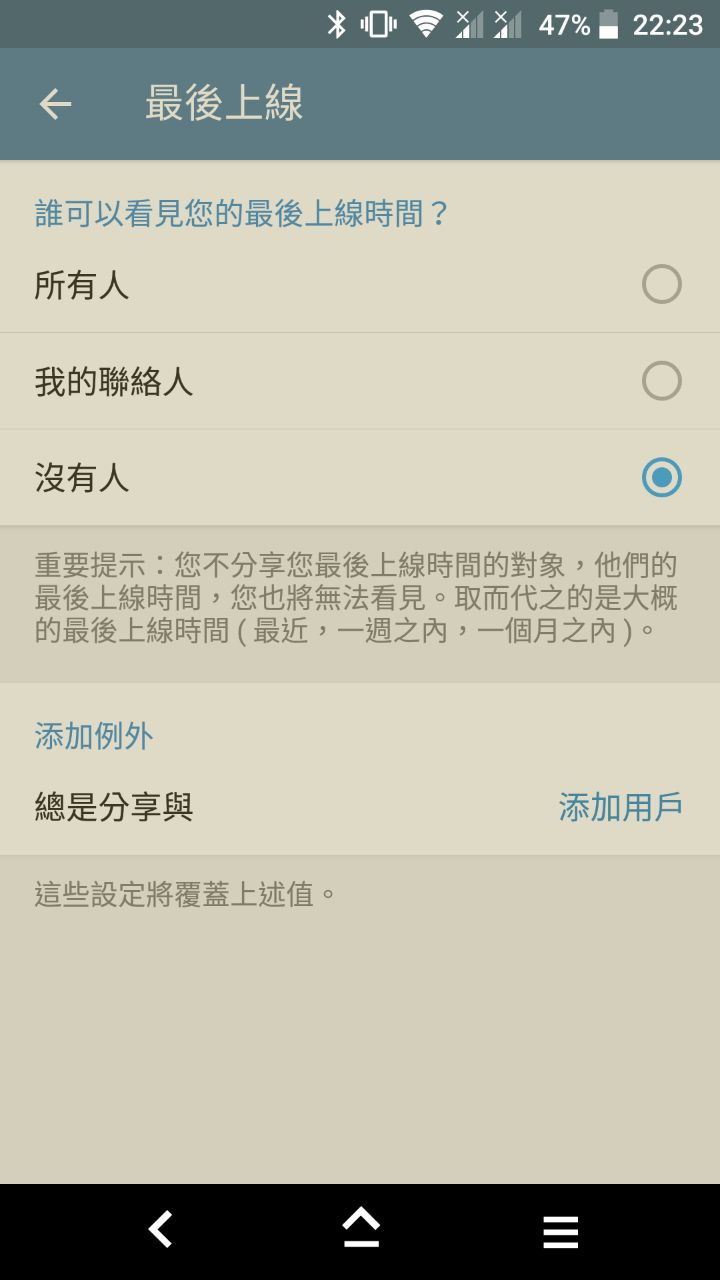Tap 添加用戶 under 總是分享與
Image resolution: width=720 pixels, height=1280 pixels.
pyautogui.click(x=620, y=807)
